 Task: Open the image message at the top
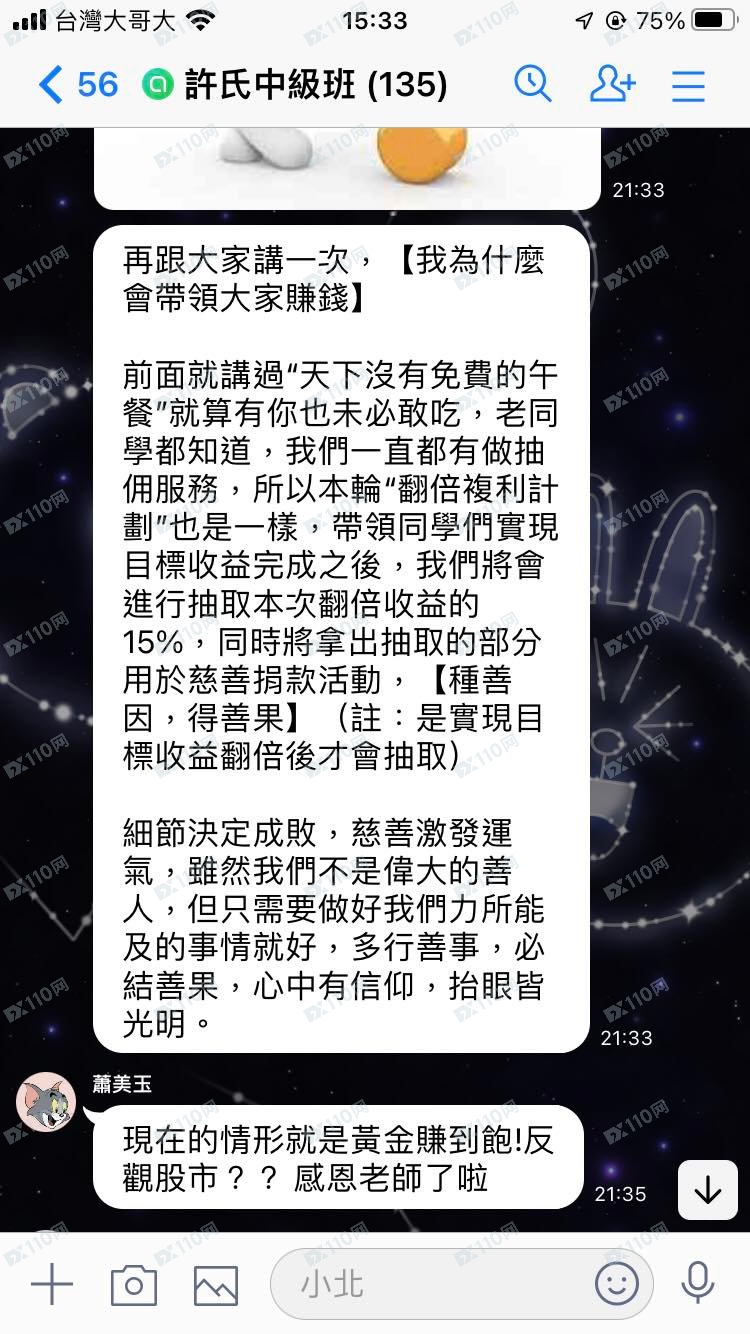[346, 165]
